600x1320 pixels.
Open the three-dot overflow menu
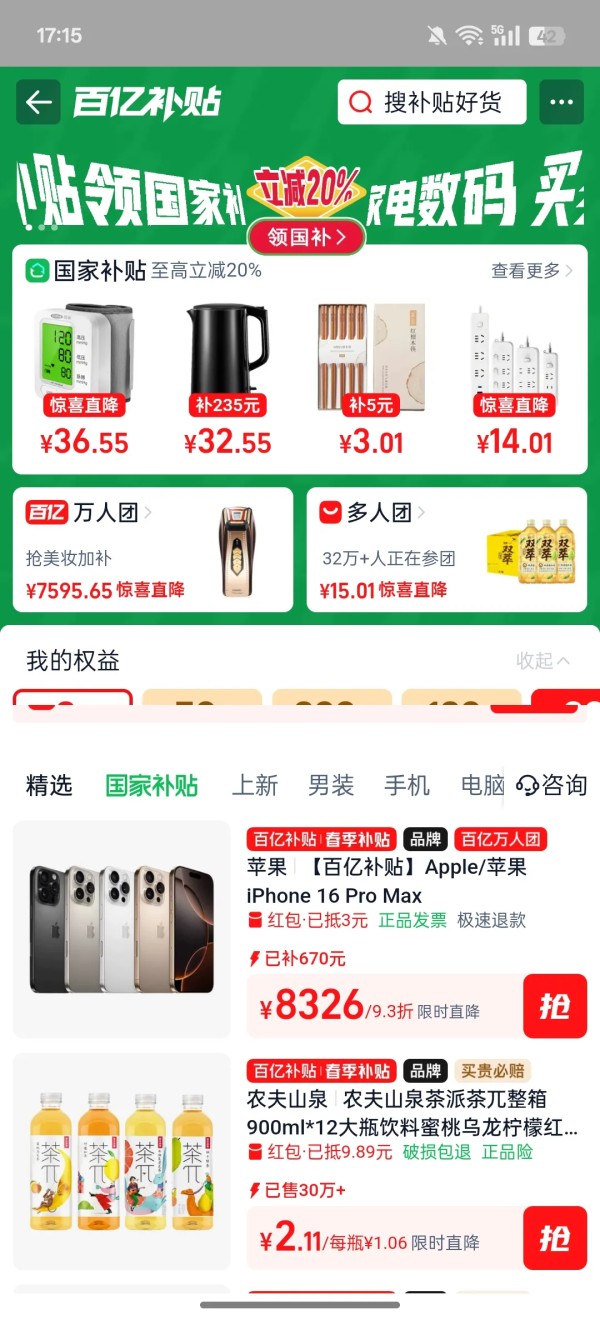pos(561,102)
